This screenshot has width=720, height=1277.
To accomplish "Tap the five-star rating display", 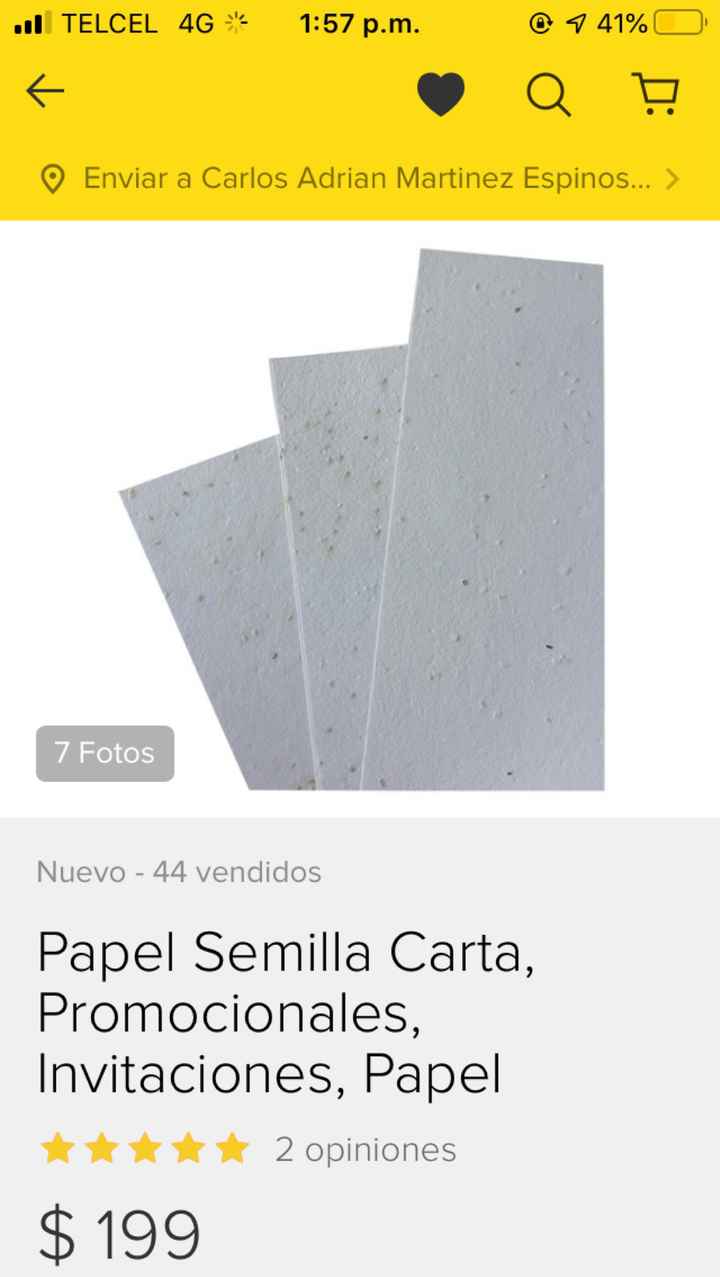I will coord(144,1148).
